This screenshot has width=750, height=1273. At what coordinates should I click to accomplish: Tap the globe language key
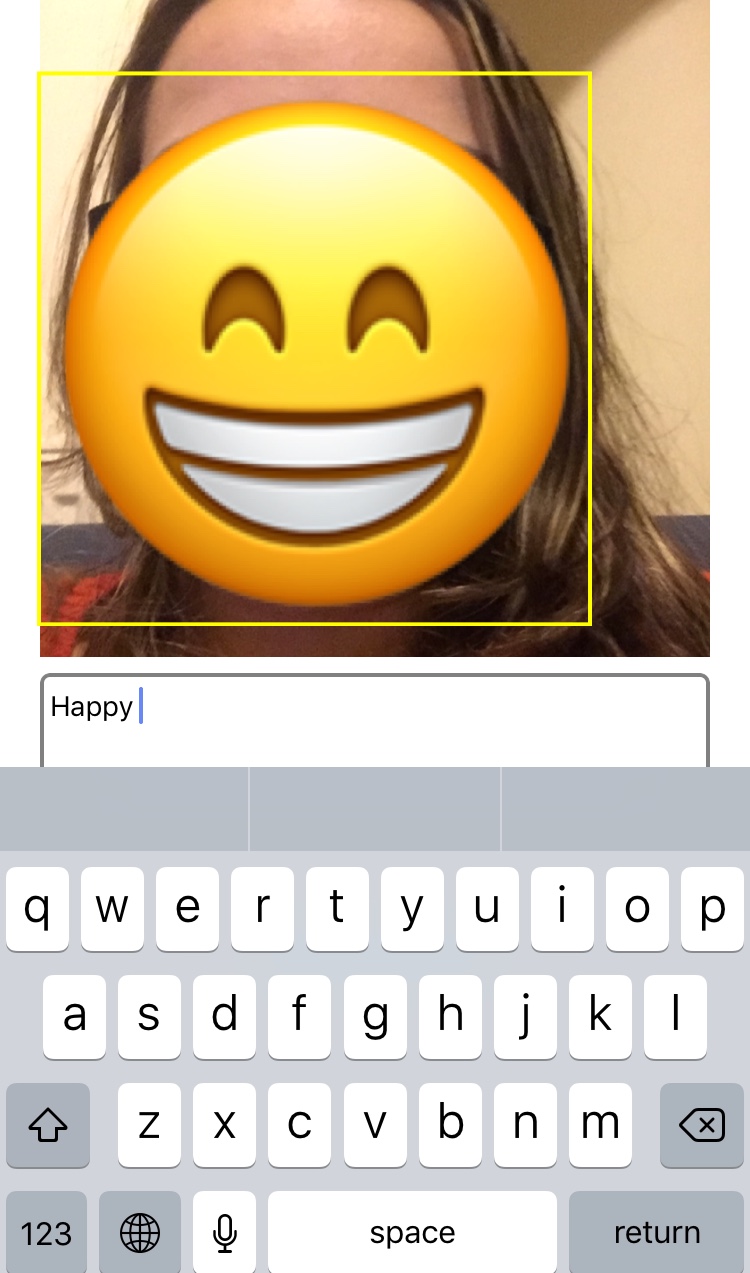(140, 1232)
